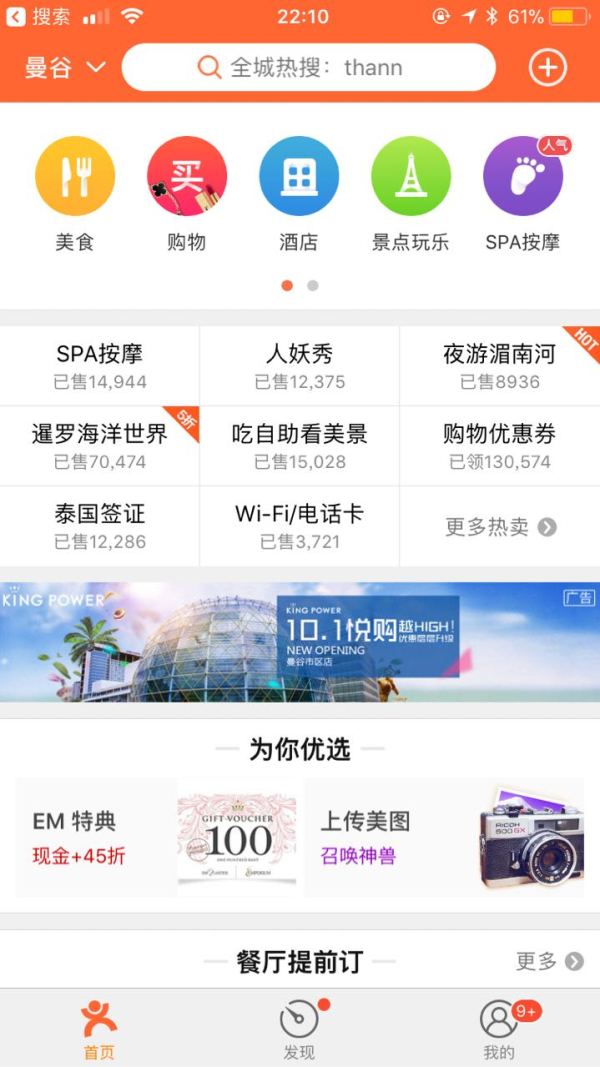Screen dimensions: 600x1067
Task: Switch to the 发现 tab
Action: click(299, 1029)
